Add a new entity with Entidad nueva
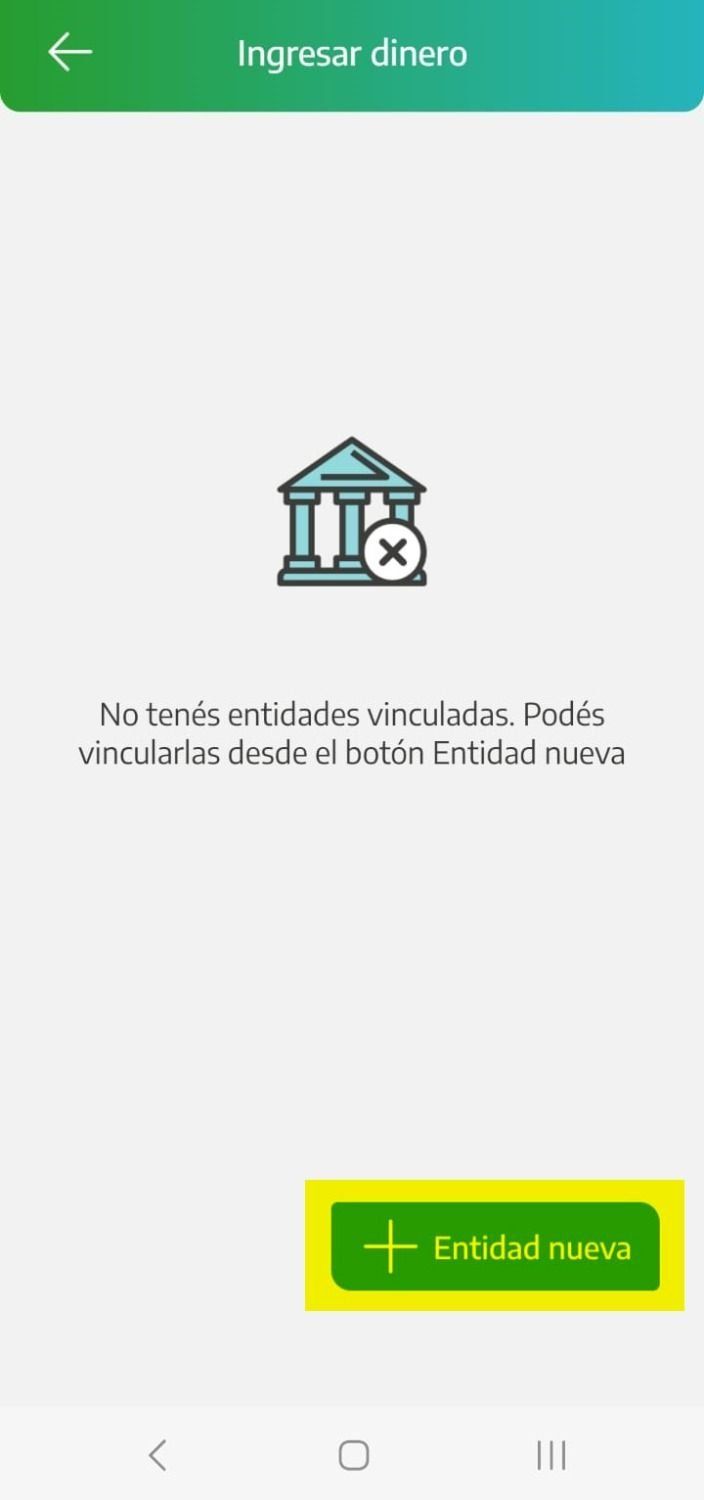Viewport: 704px width, 1500px height. click(496, 1247)
